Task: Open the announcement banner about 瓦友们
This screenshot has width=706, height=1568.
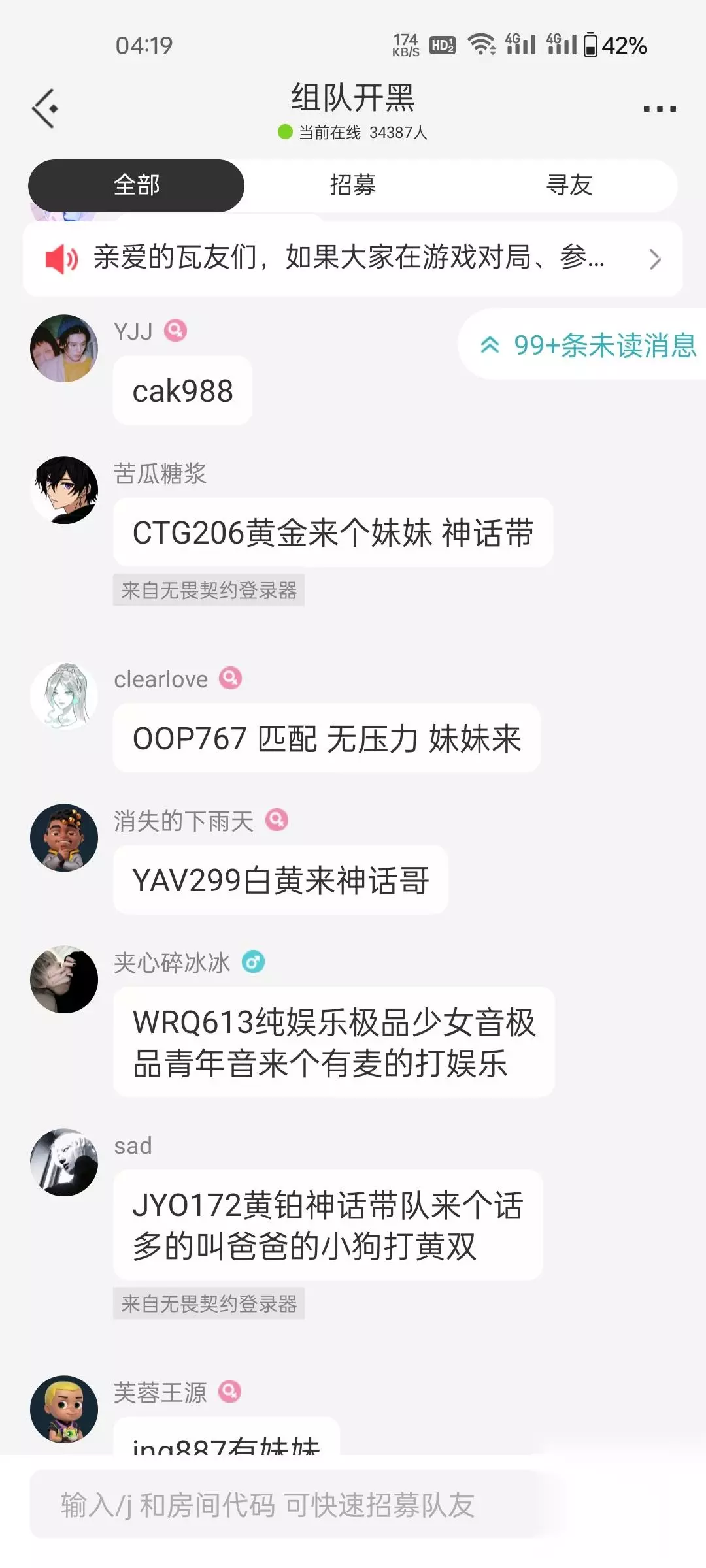Action: pyautogui.click(x=353, y=259)
